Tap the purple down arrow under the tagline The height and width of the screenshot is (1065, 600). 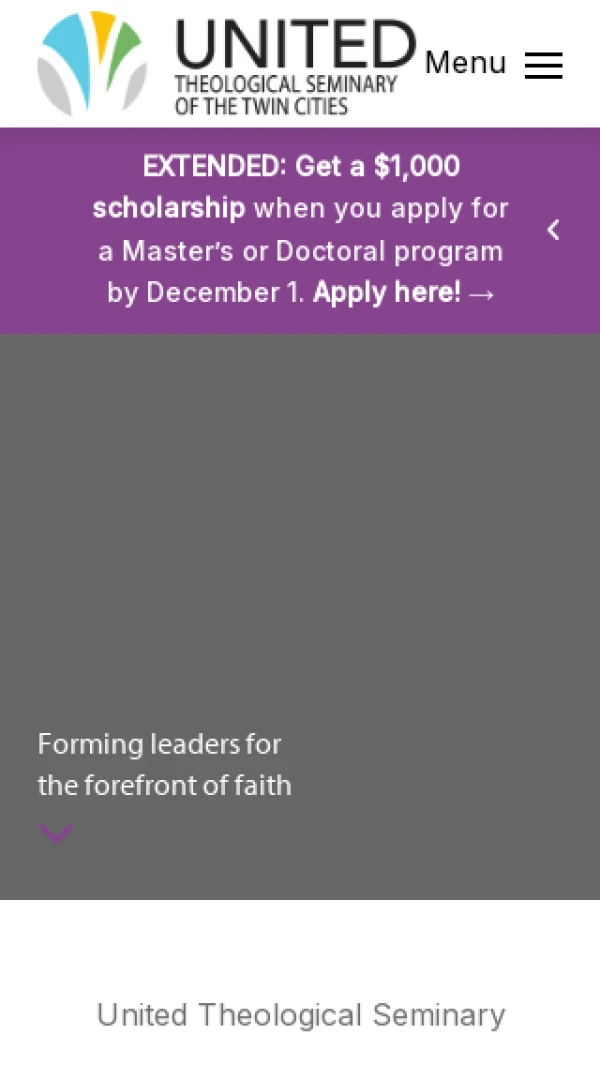coord(55,833)
